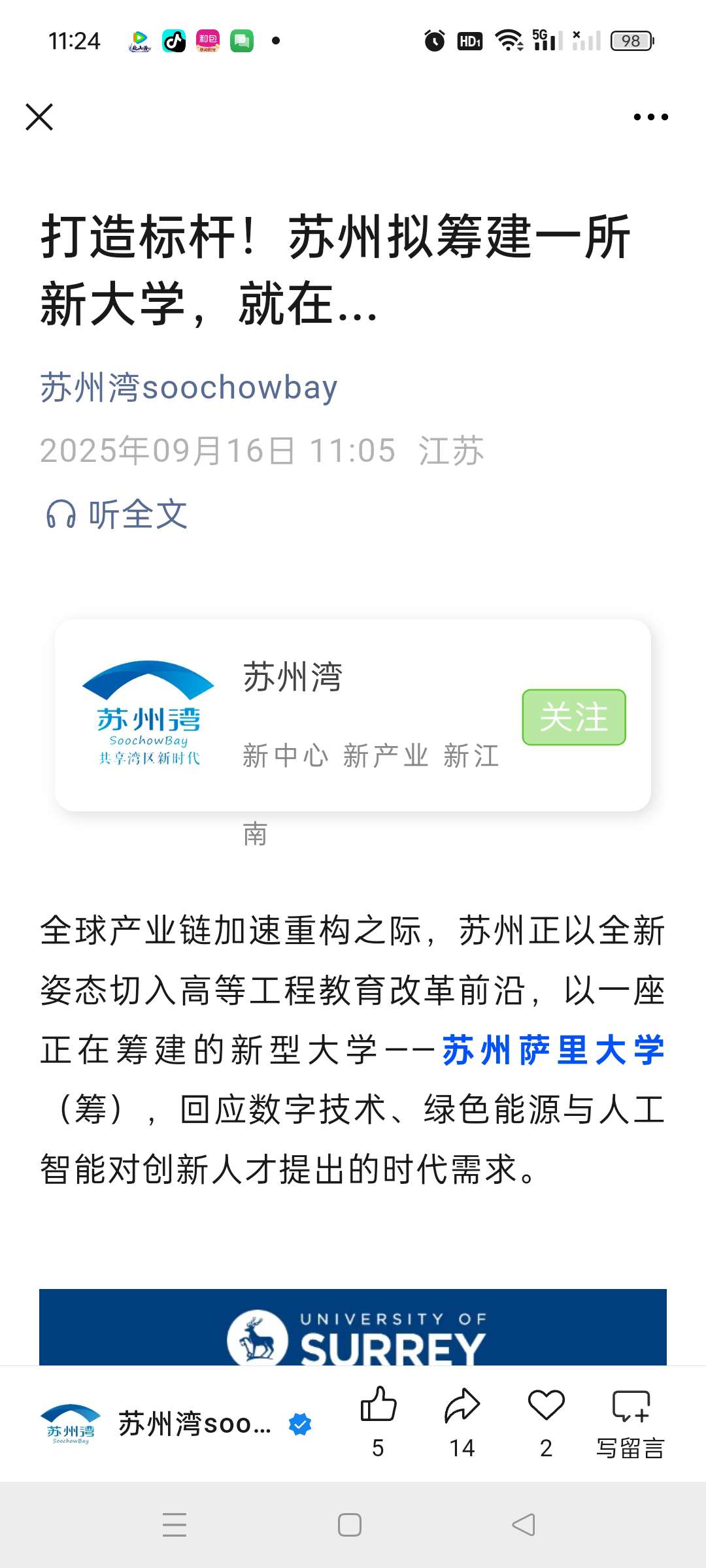Go back using system back button
This screenshot has height=1568, width=706.
coord(524,1526)
